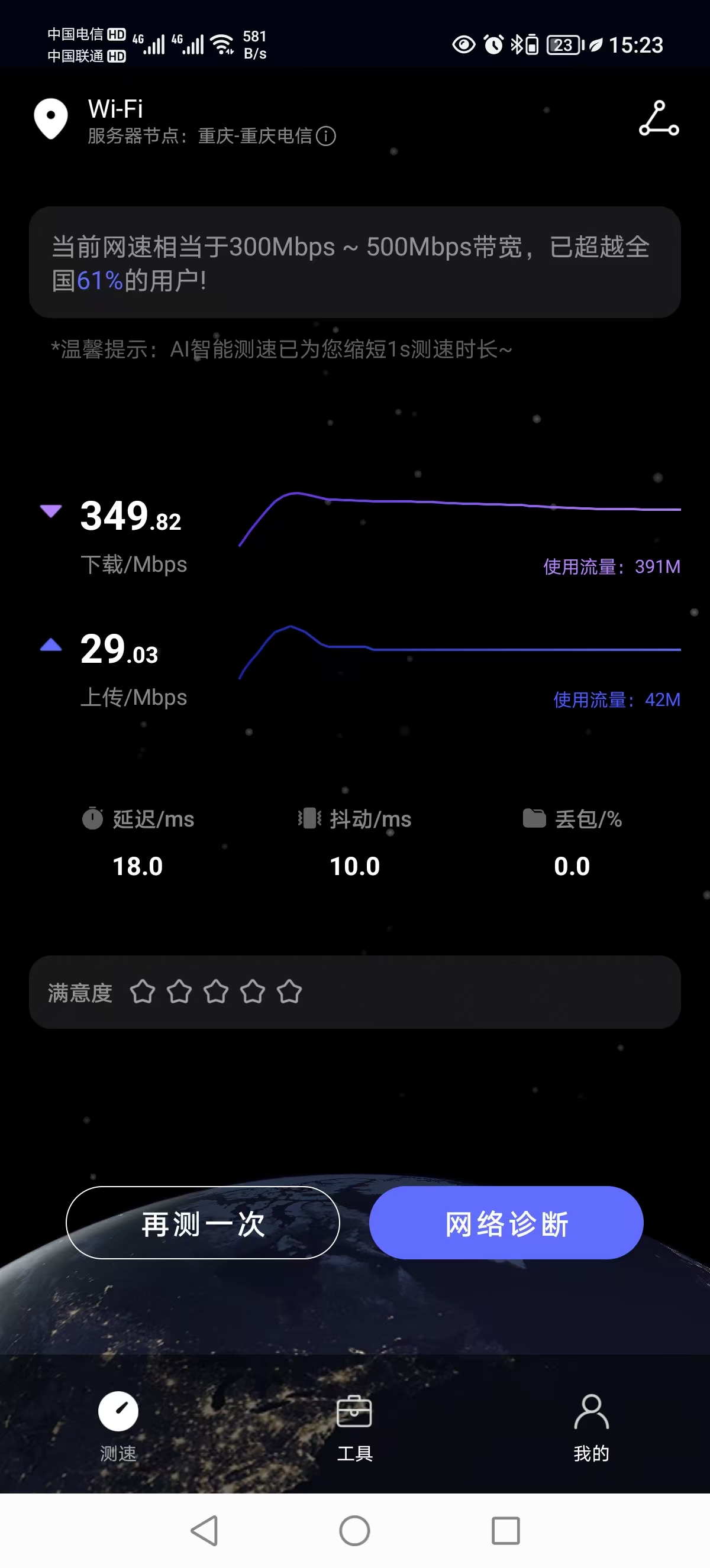710x1568 pixels.
Task: Go back using system back button
Action: click(x=205, y=1531)
